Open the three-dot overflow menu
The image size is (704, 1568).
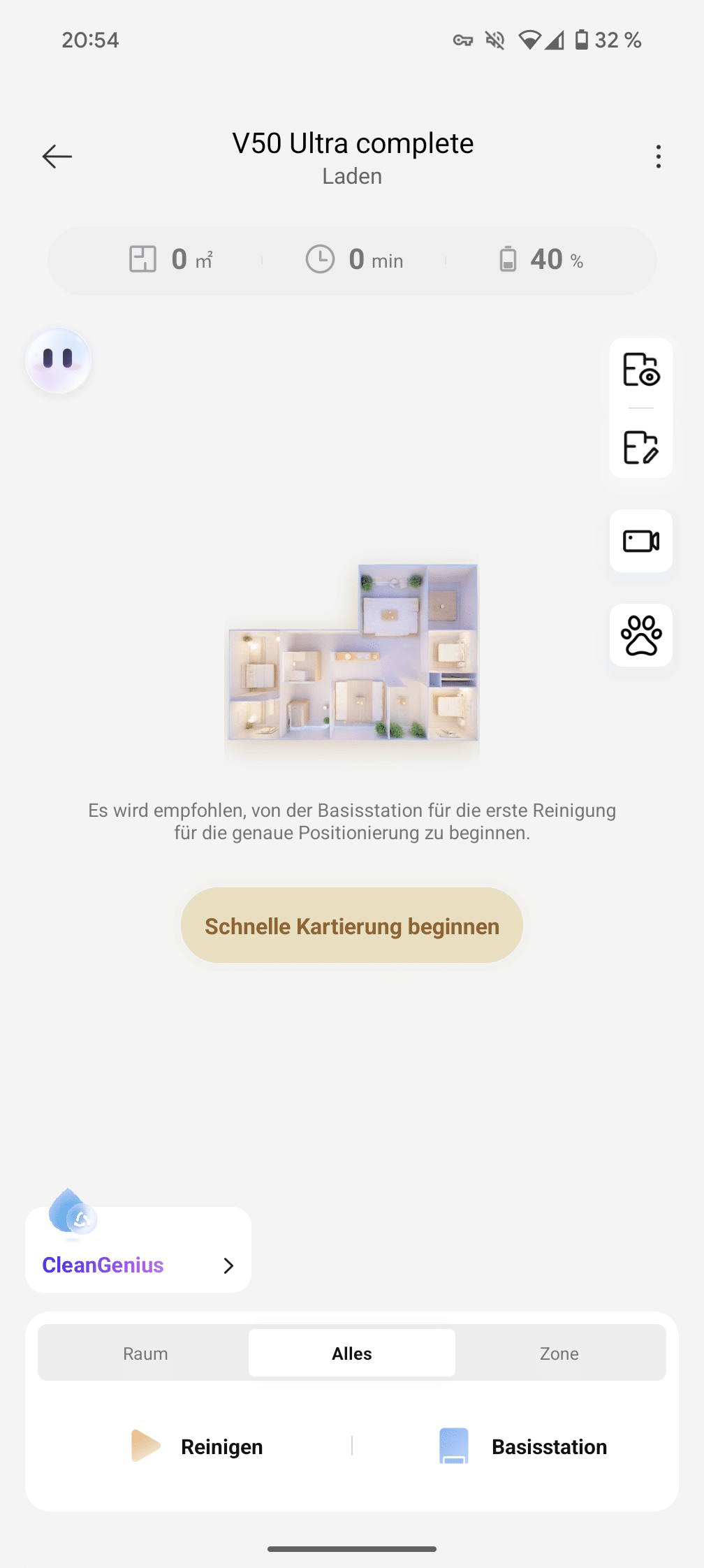(x=658, y=157)
